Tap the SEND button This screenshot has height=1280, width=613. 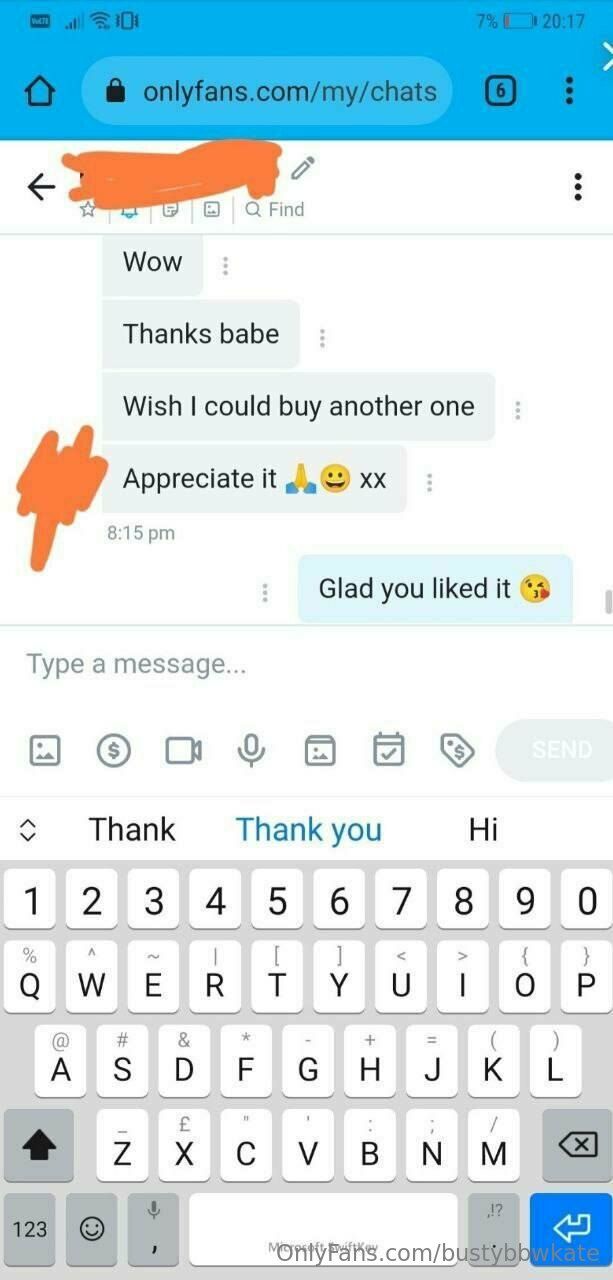[x=558, y=750]
